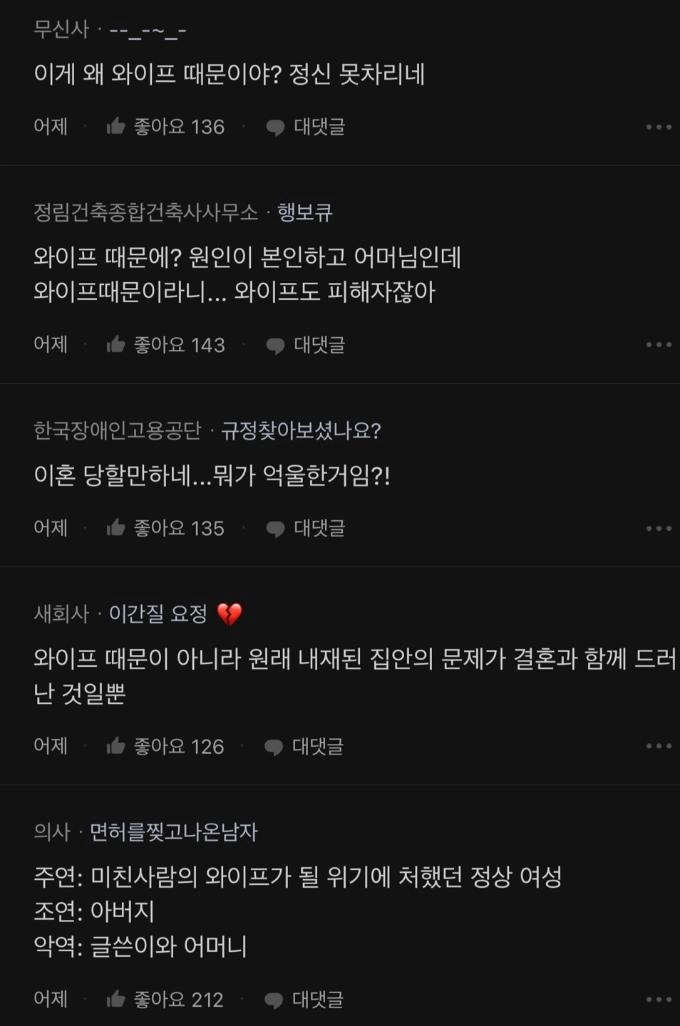Reply to 규정찾아보셨나요?'s comment
The image size is (680, 1026).
[305, 528]
